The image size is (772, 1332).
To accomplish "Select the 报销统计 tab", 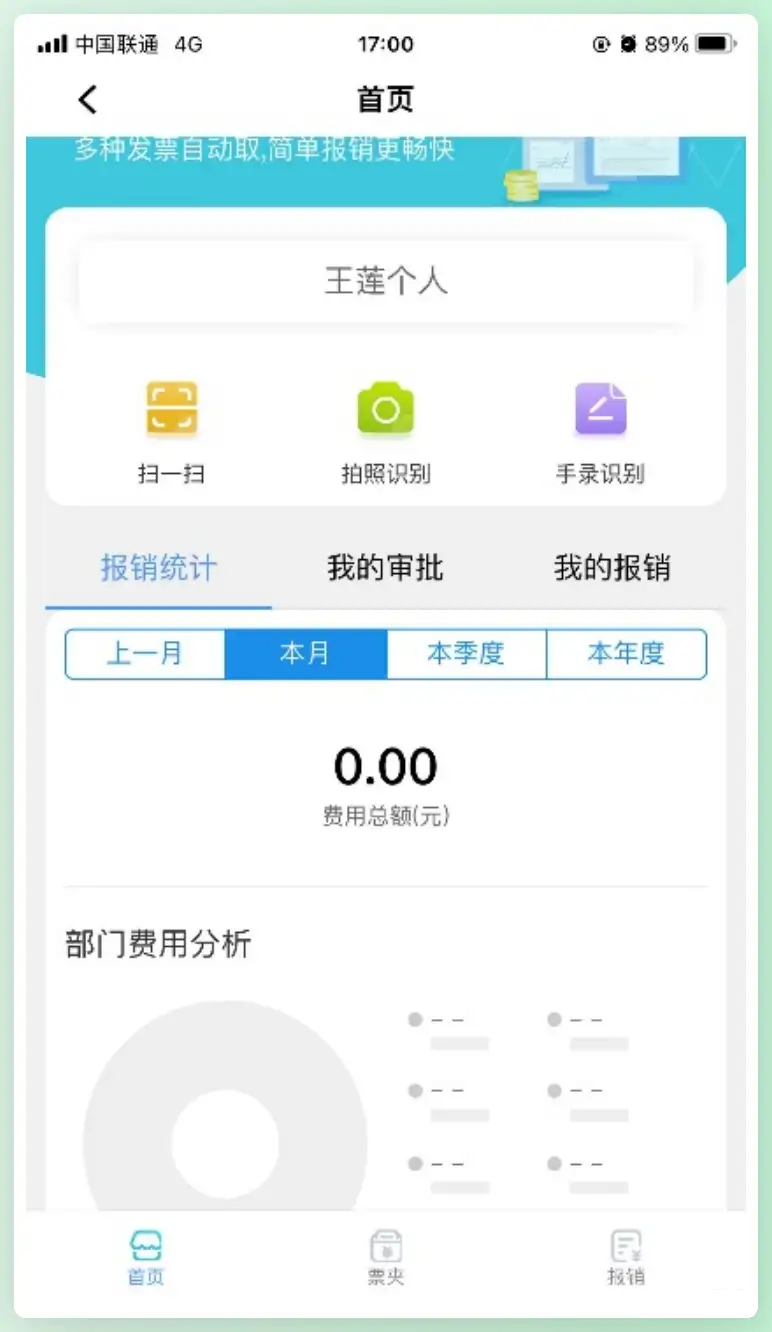I will tap(158, 569).
